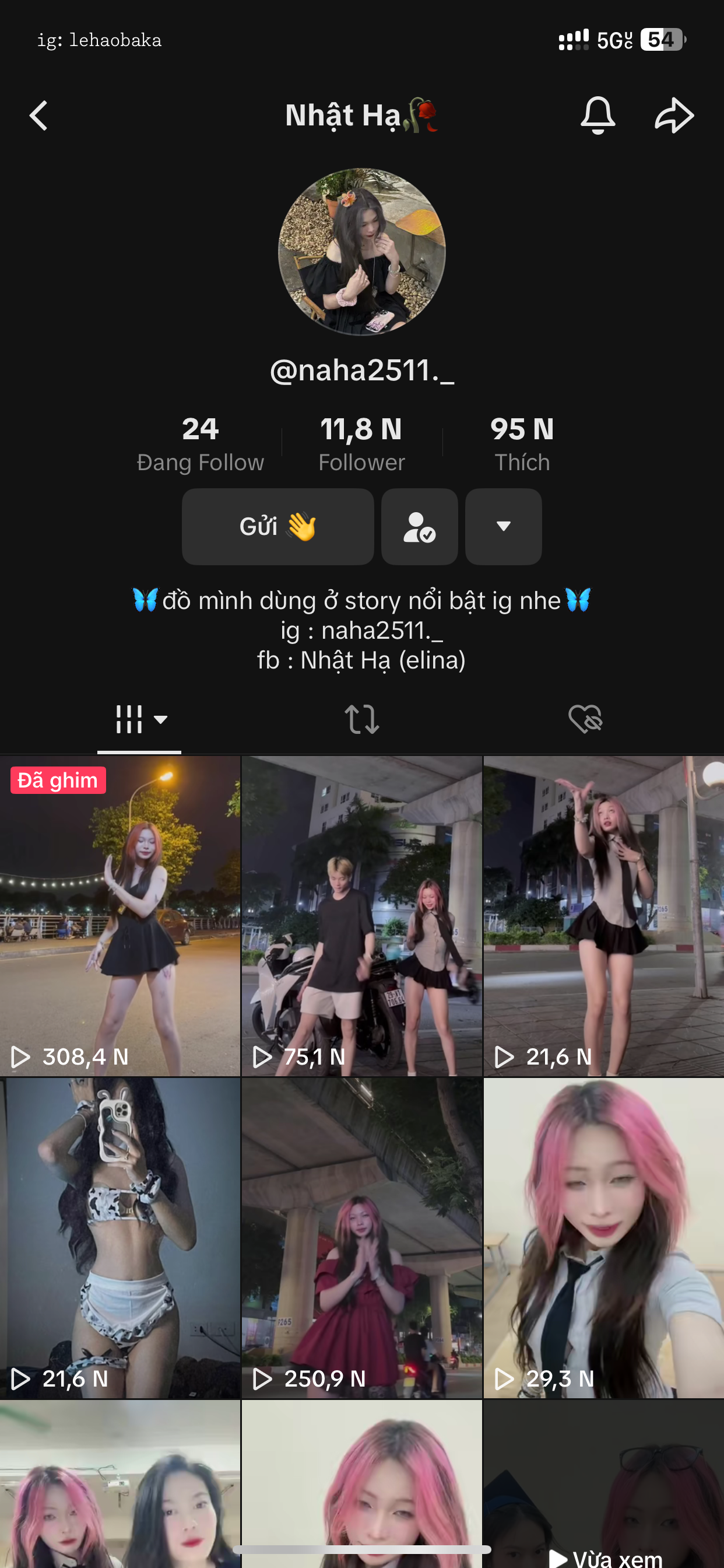View the 11,8 N Follower list
724x1568 pixels.
361,444
